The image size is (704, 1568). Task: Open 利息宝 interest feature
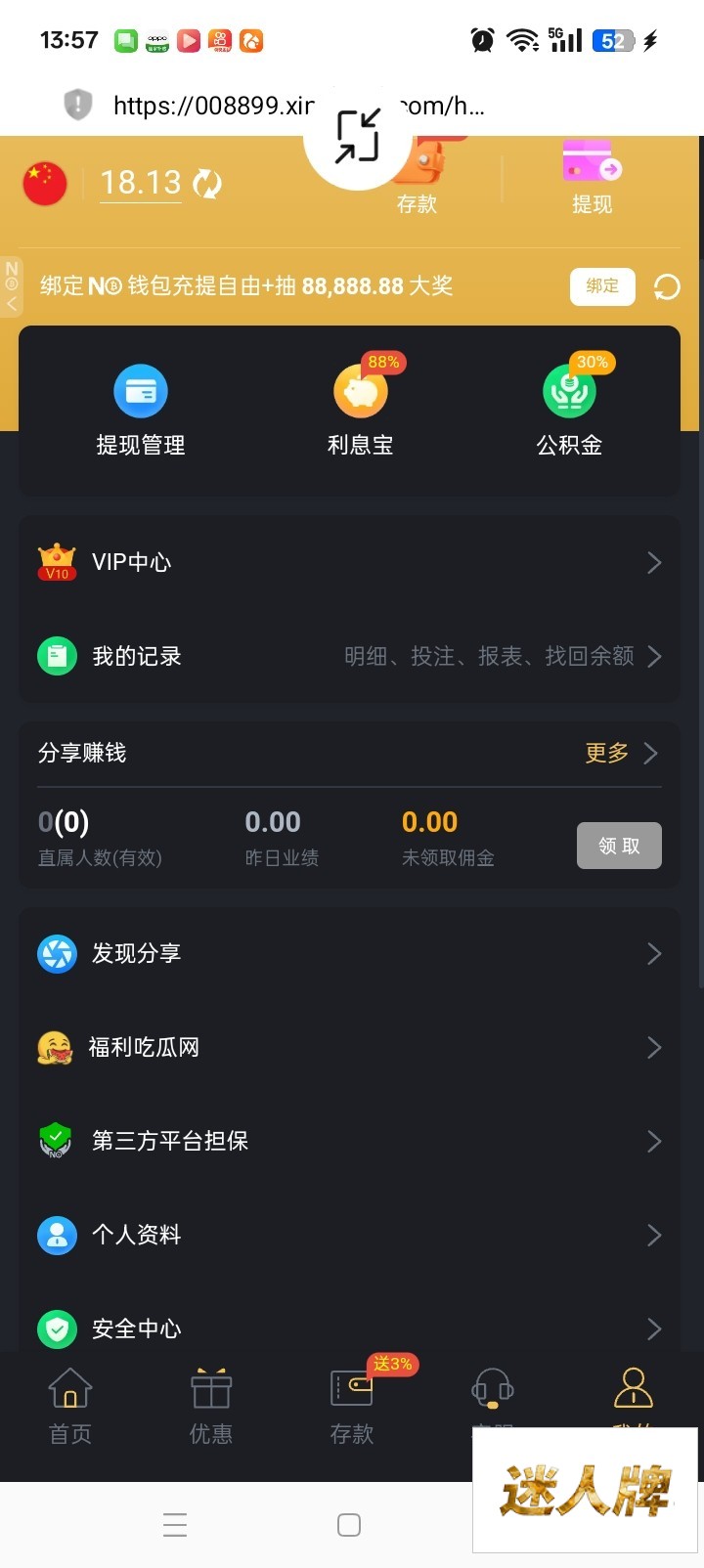361,410
